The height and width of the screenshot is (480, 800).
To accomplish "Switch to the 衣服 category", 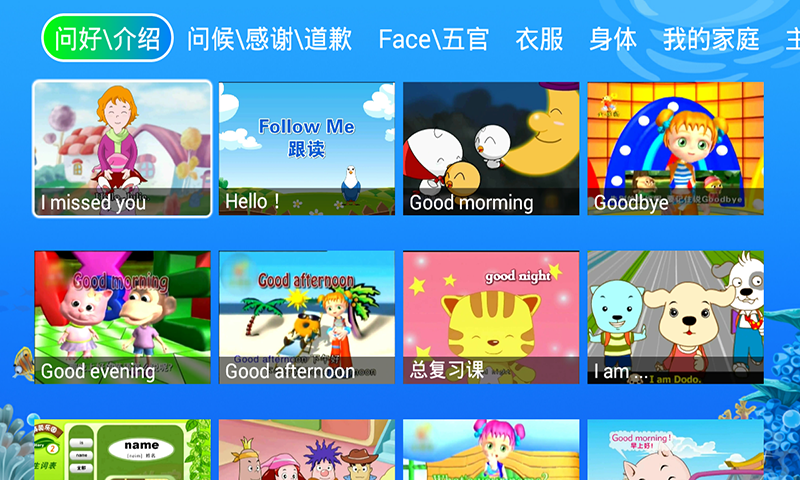I will pyautogui.click(x=539, y=39).
